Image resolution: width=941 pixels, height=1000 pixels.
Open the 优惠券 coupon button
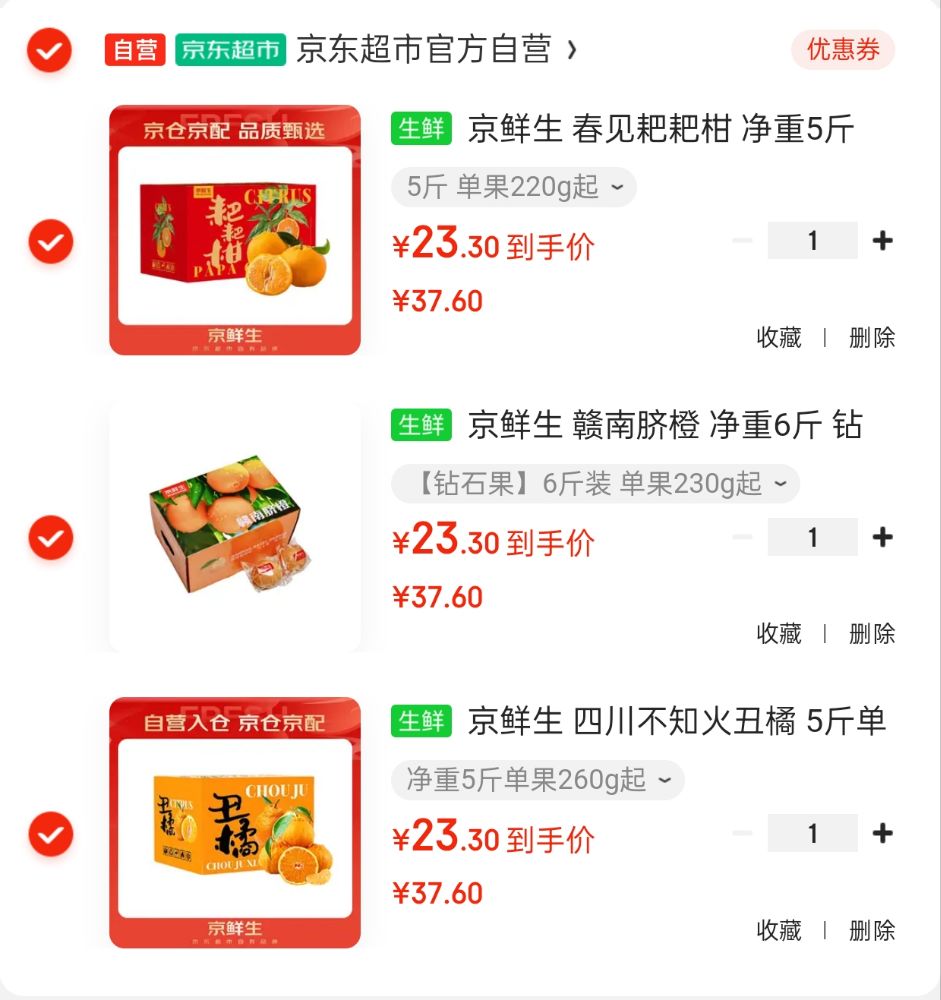coord(842,50)
